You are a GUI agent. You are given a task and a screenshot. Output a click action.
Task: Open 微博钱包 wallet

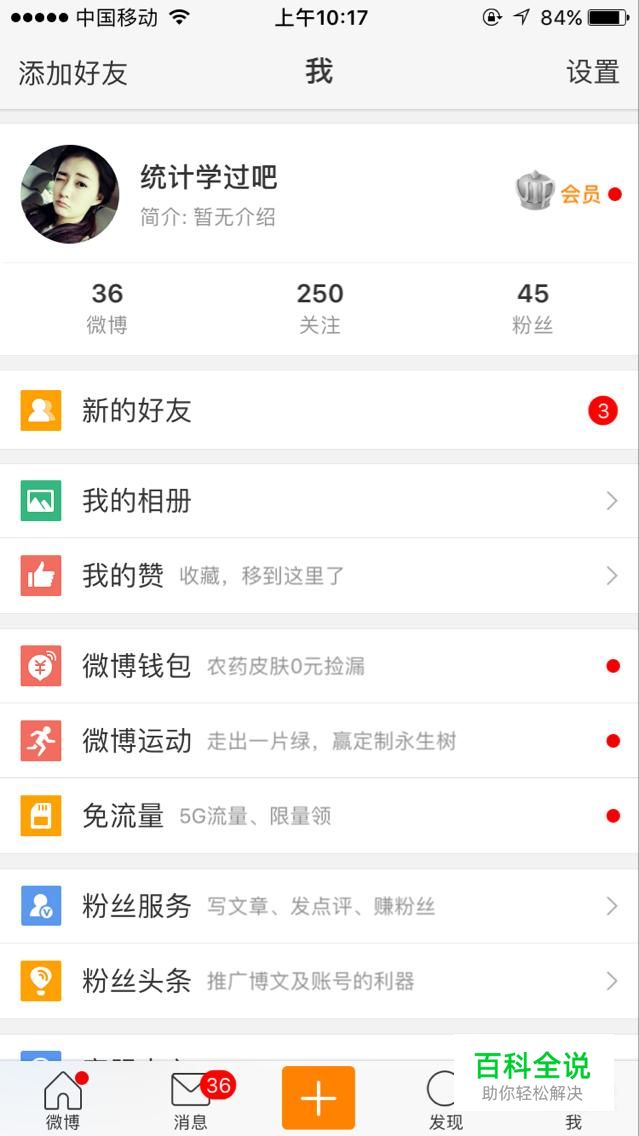319,666
